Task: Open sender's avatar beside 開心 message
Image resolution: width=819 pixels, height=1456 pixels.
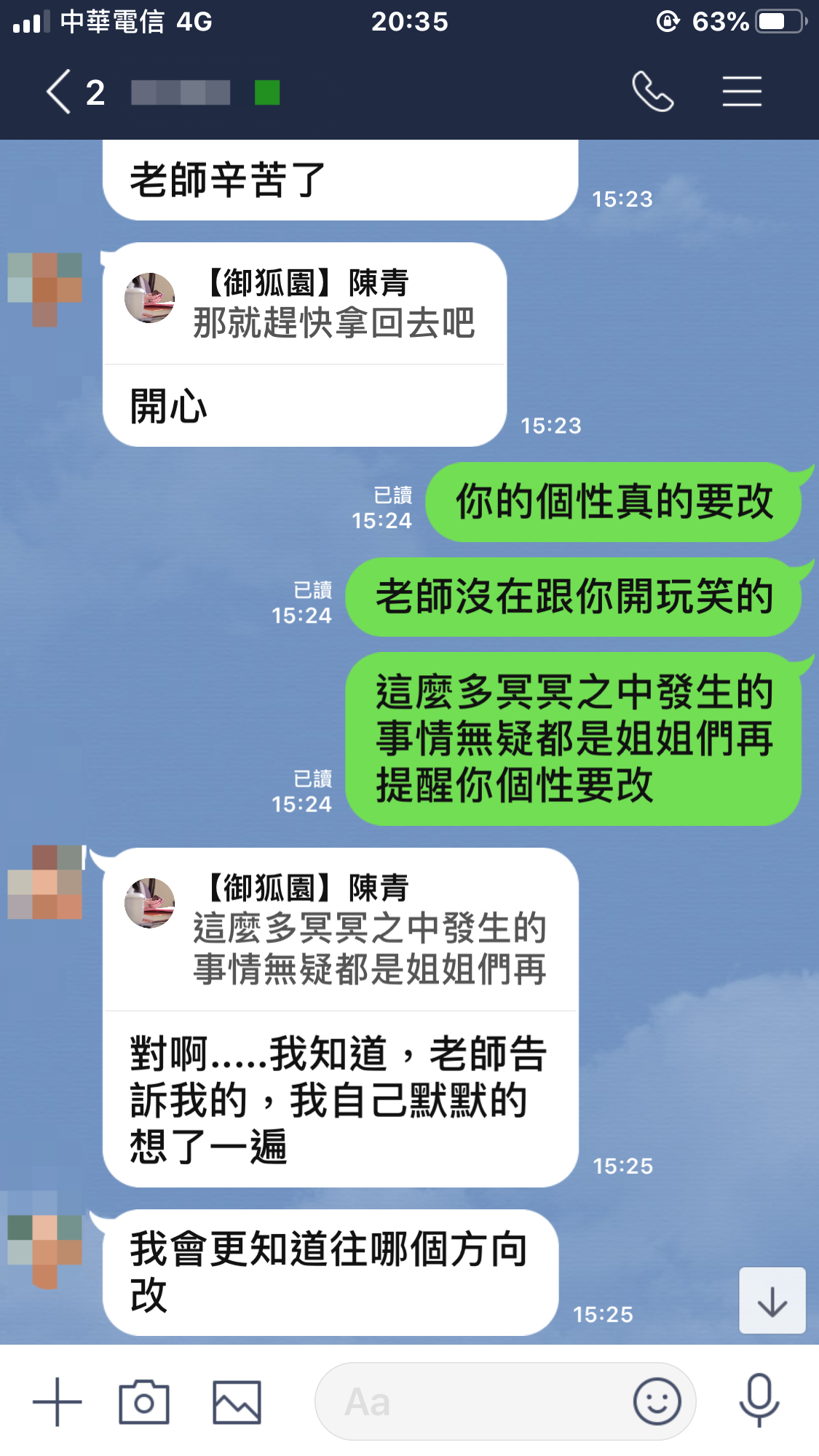Action: point(45,289)
